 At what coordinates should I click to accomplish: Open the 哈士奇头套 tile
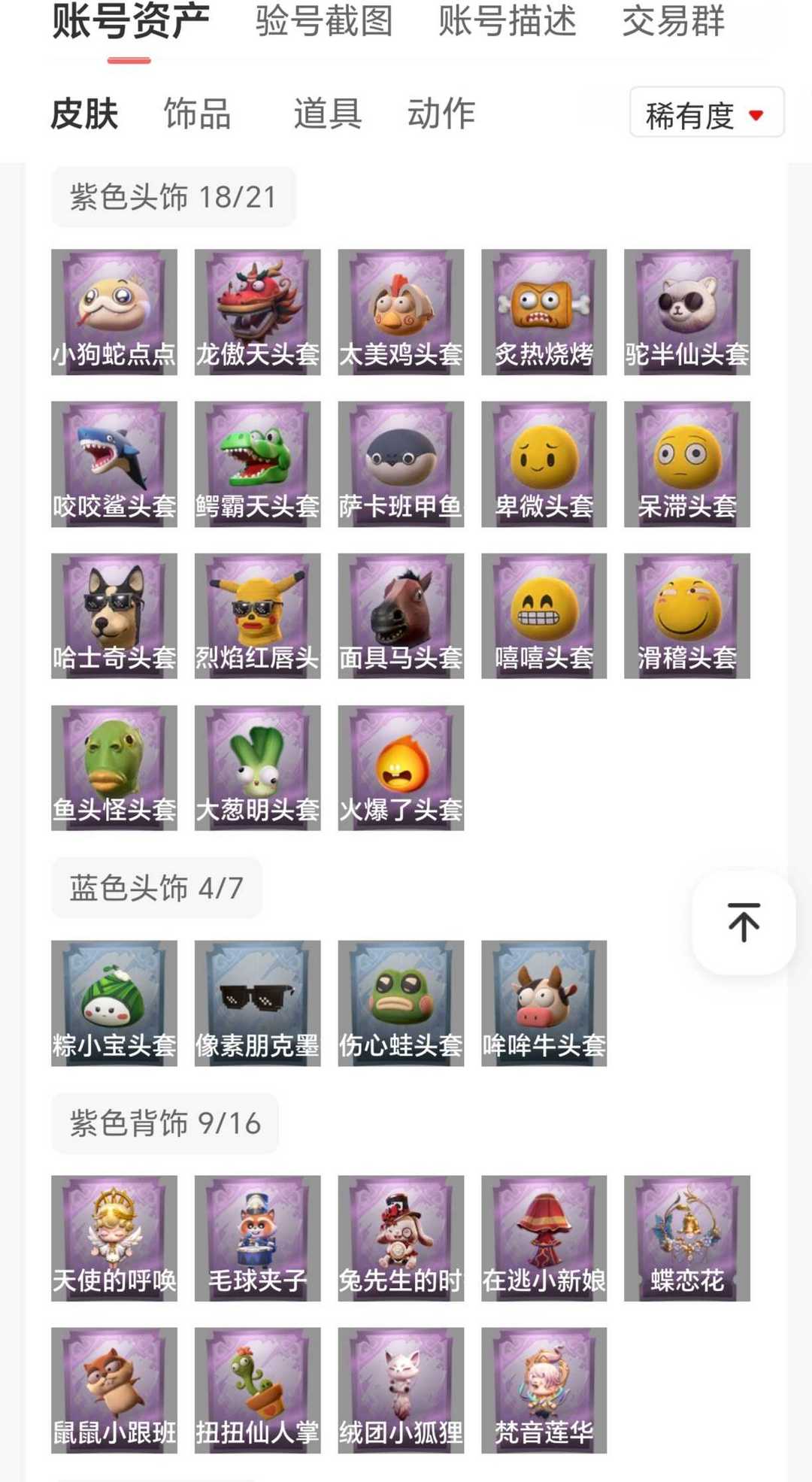pyautogui.click(x=114, y=616)
